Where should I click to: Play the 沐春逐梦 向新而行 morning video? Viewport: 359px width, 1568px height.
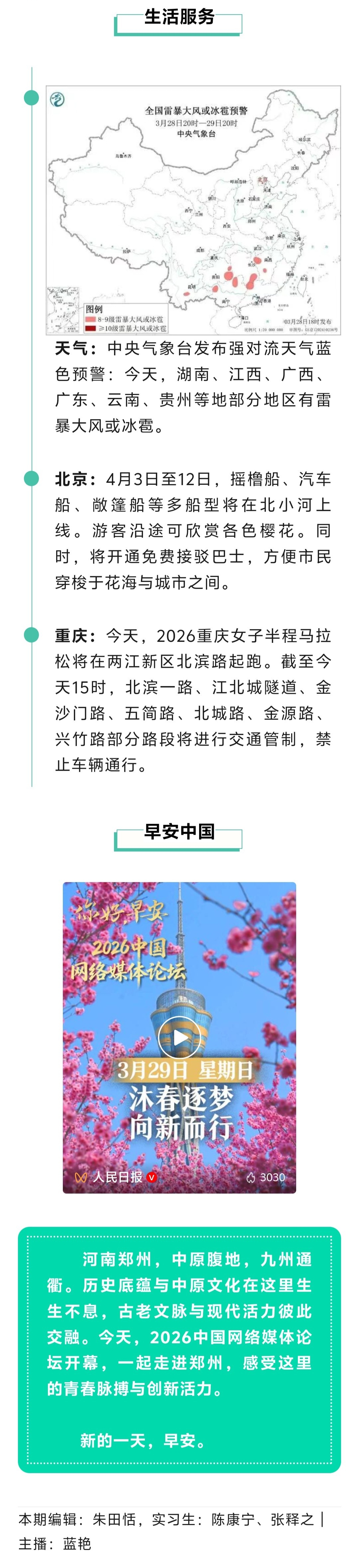click(x=179, y=1037)
